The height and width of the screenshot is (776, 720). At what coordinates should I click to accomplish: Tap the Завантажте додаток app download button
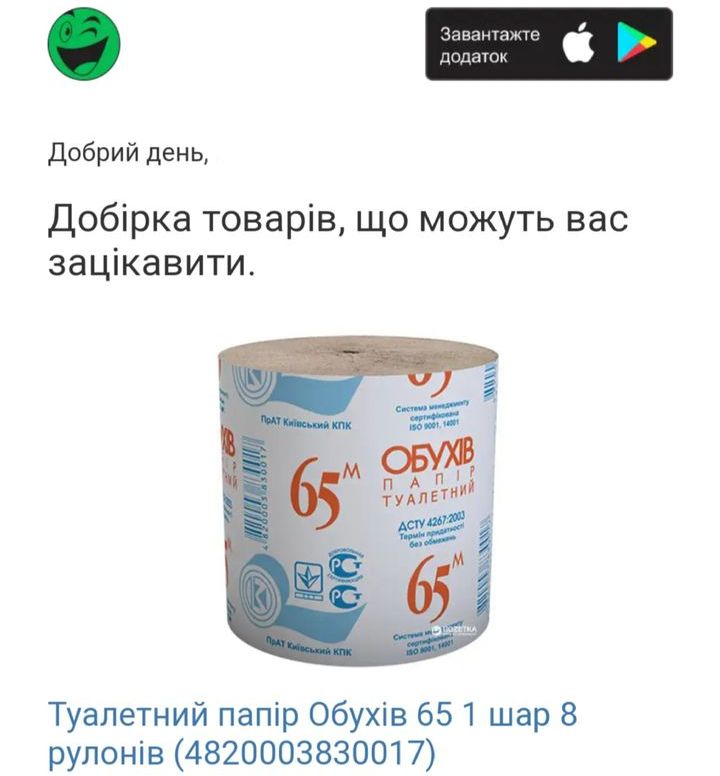pos(548,45)
